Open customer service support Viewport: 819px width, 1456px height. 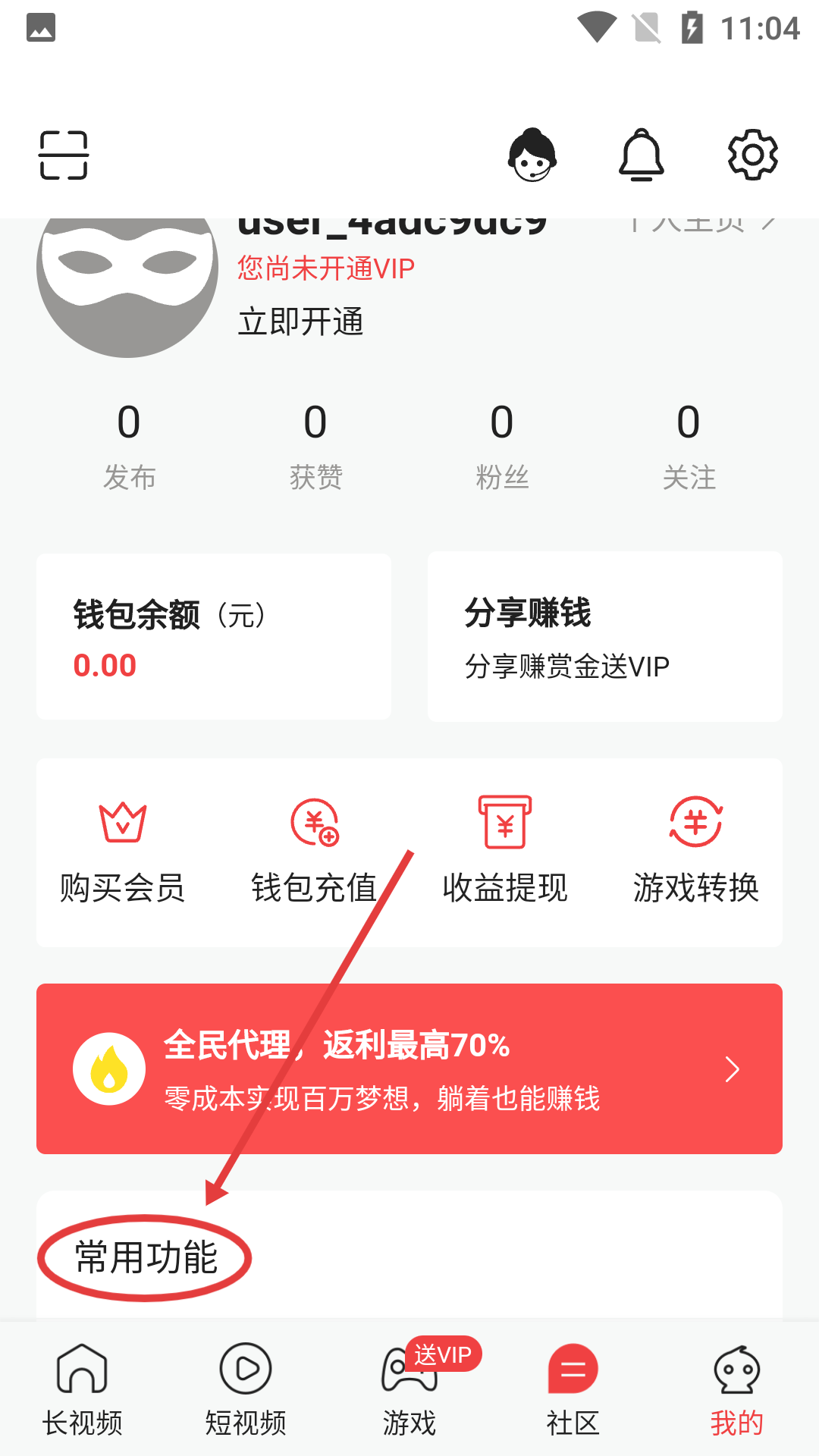point(532,154)
